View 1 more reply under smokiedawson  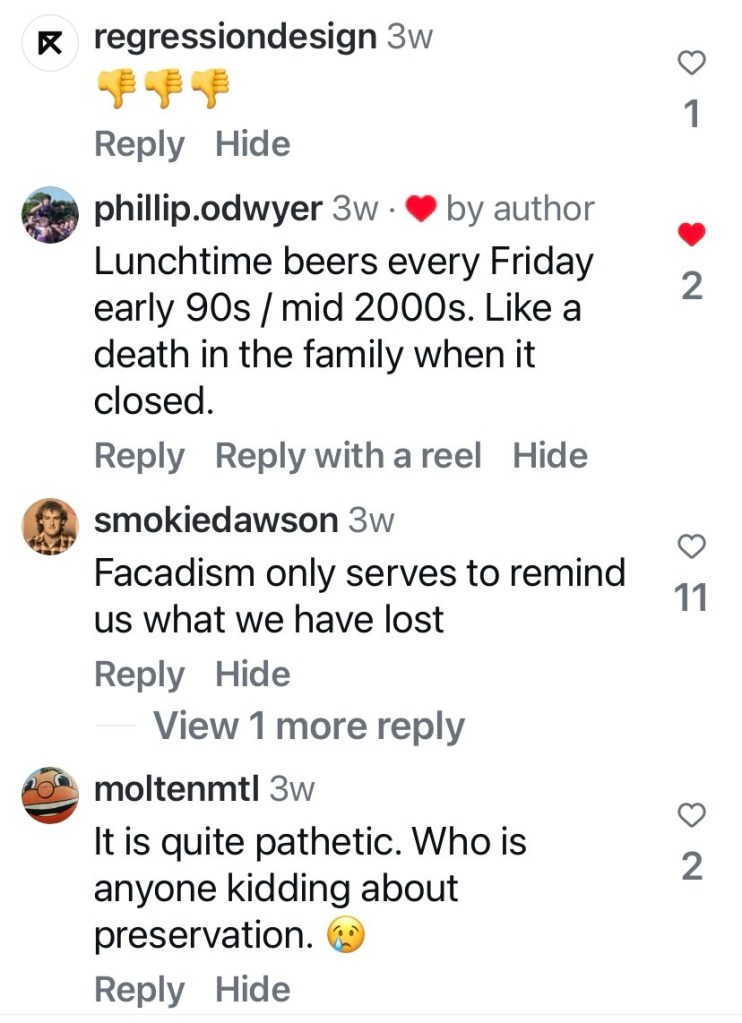[308, 727]
